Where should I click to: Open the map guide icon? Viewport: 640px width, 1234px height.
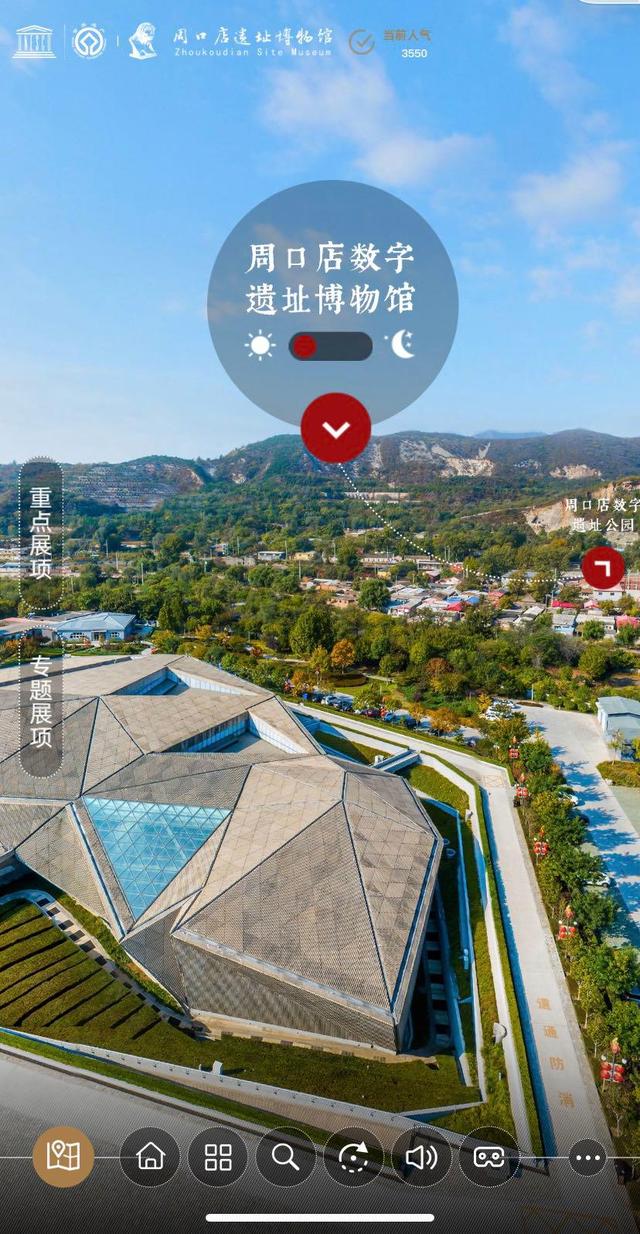click(x=63, y=1157)
